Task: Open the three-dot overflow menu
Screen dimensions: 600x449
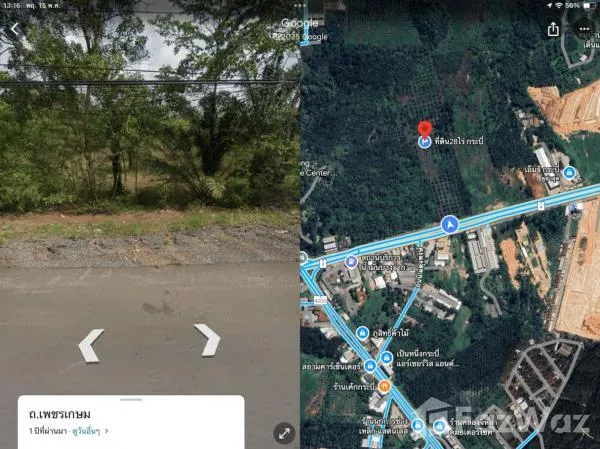Action: pyautogui.click(x=584, y=29)
